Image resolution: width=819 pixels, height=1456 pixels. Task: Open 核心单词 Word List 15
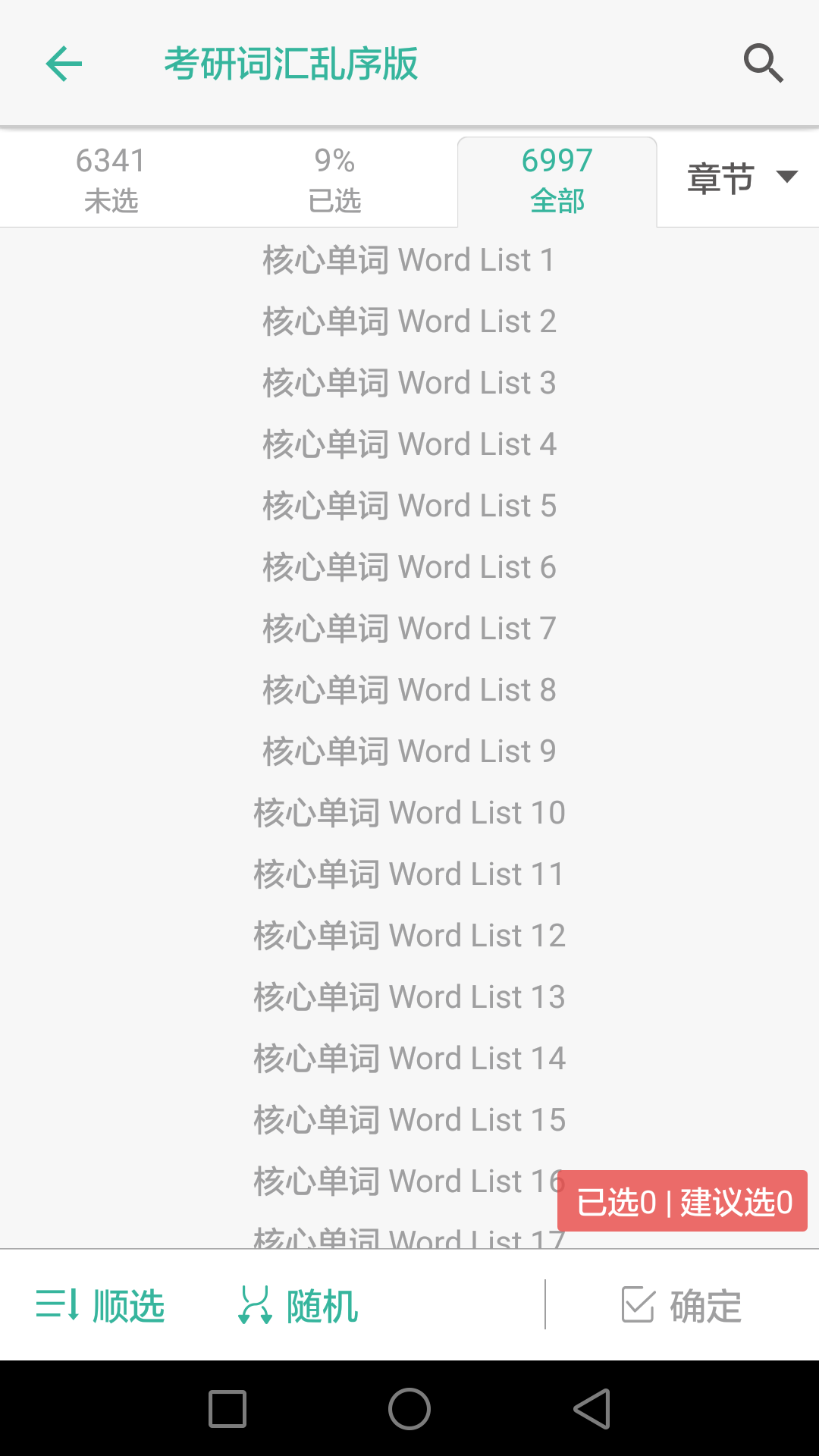click(409, 1120)
